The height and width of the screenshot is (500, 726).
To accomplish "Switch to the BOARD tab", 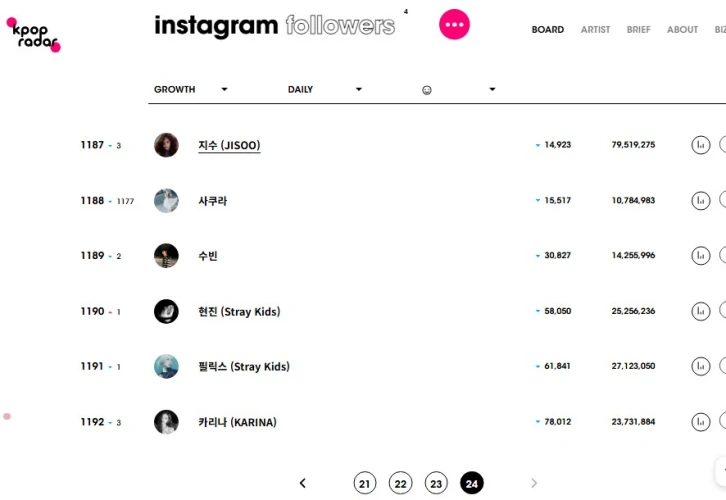I will click(547, 30).
